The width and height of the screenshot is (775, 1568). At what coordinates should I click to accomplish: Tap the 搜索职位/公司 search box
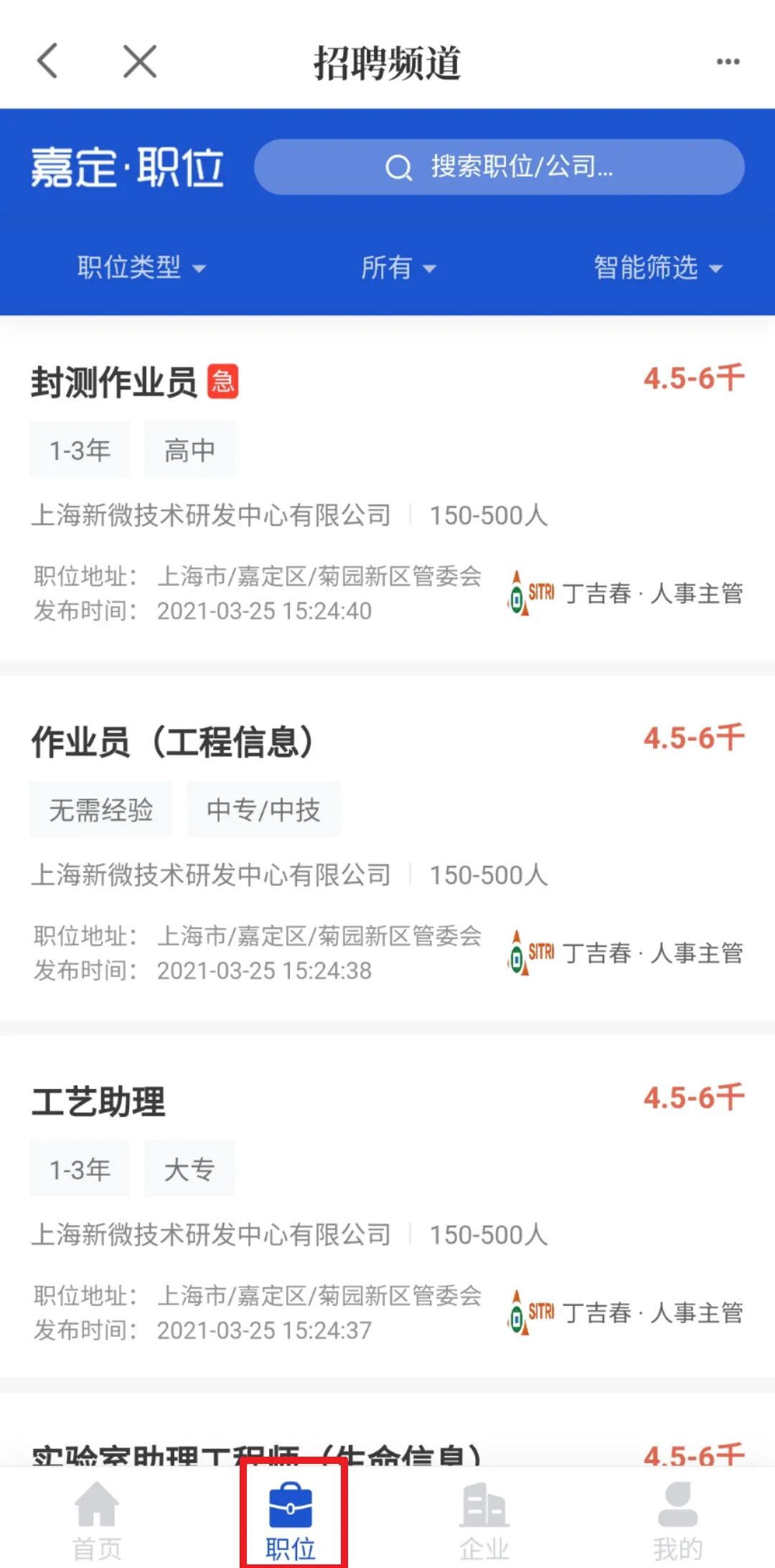tap(499, 167)
